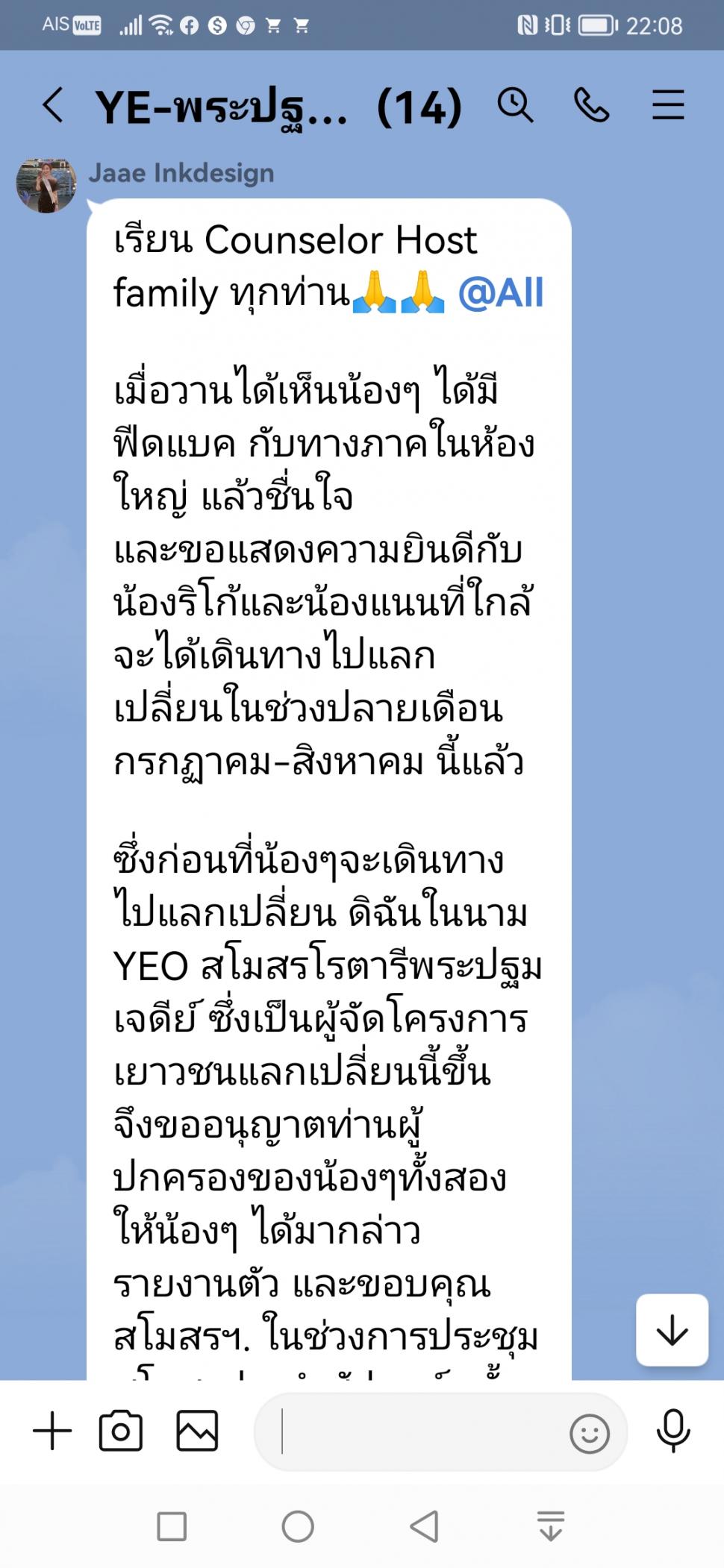
Task: Open the plus attachment options
Action: [52, 1431]
